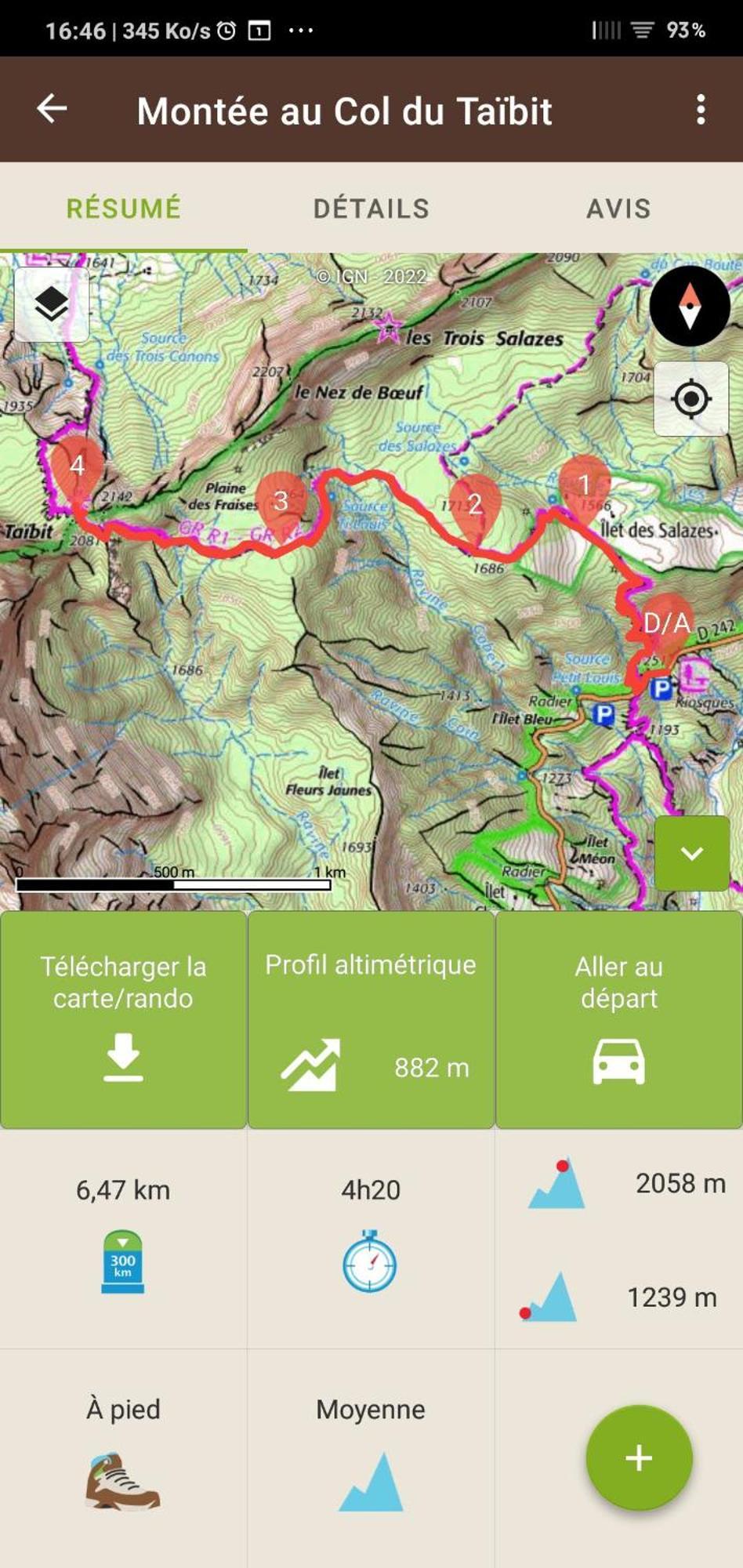Switch to the Avis tab
Image resolution: width=743 pixels, height=1568 pixels.
(x=618, y=209)
